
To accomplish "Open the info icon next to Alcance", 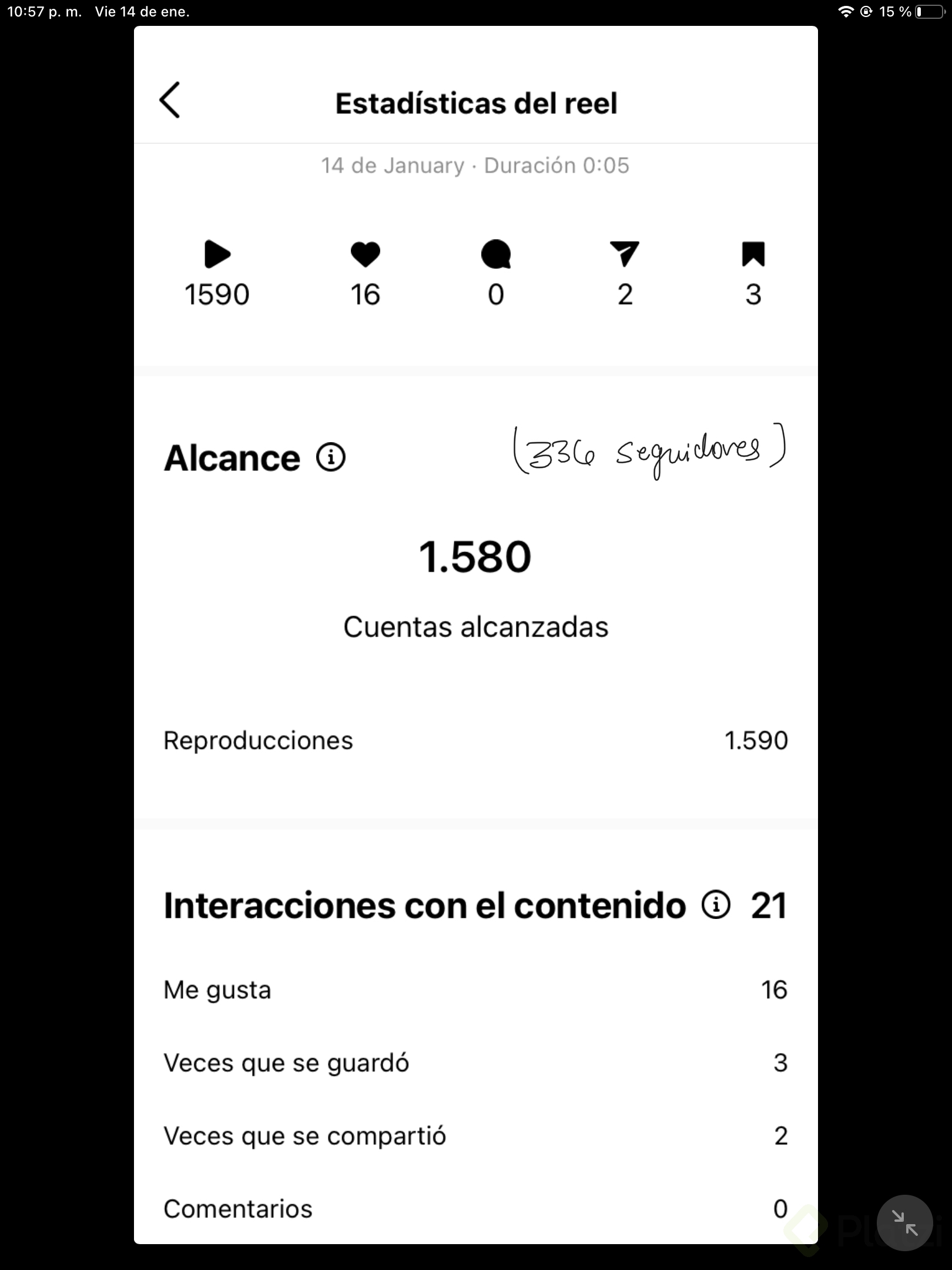I will [x=331, y=457].
